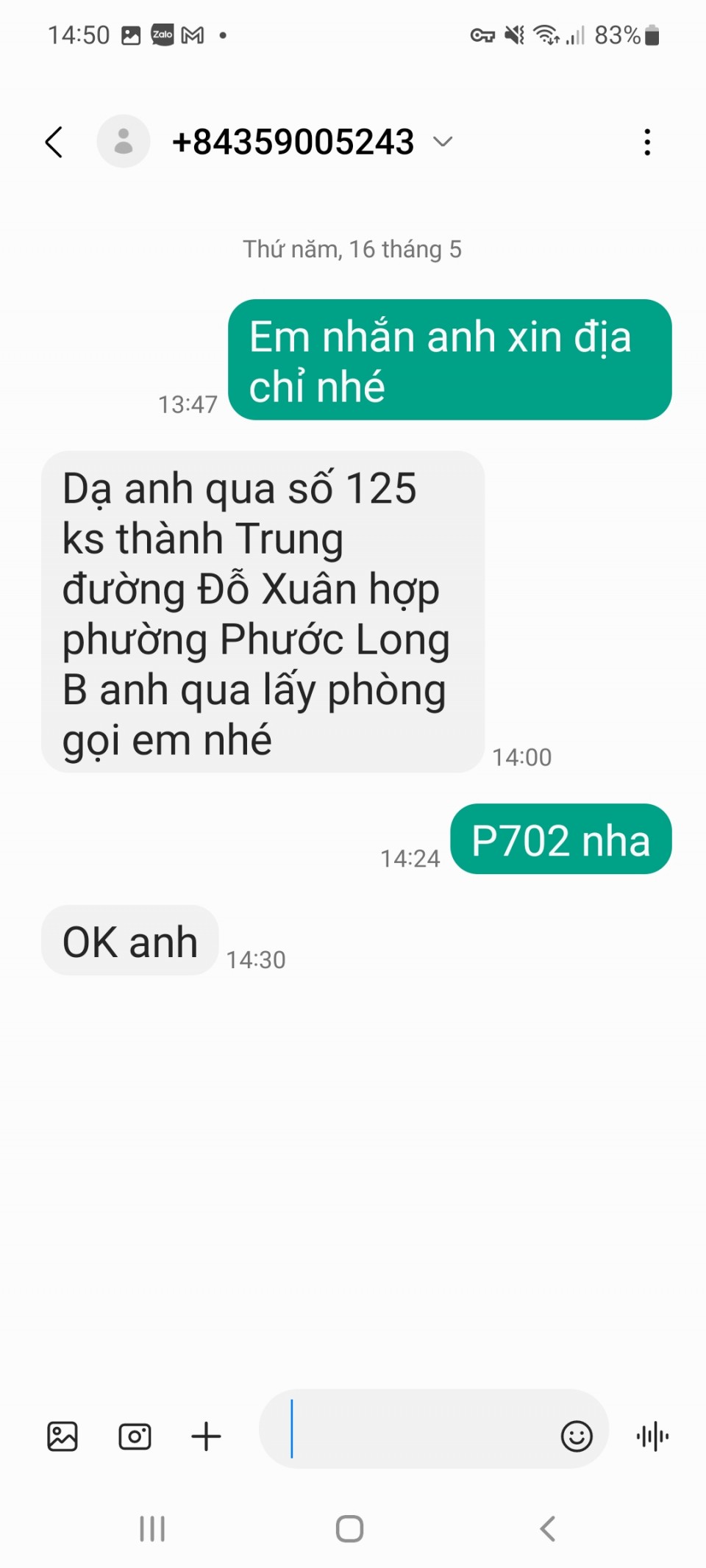Go to the home screen

[x=349, y=1529]
